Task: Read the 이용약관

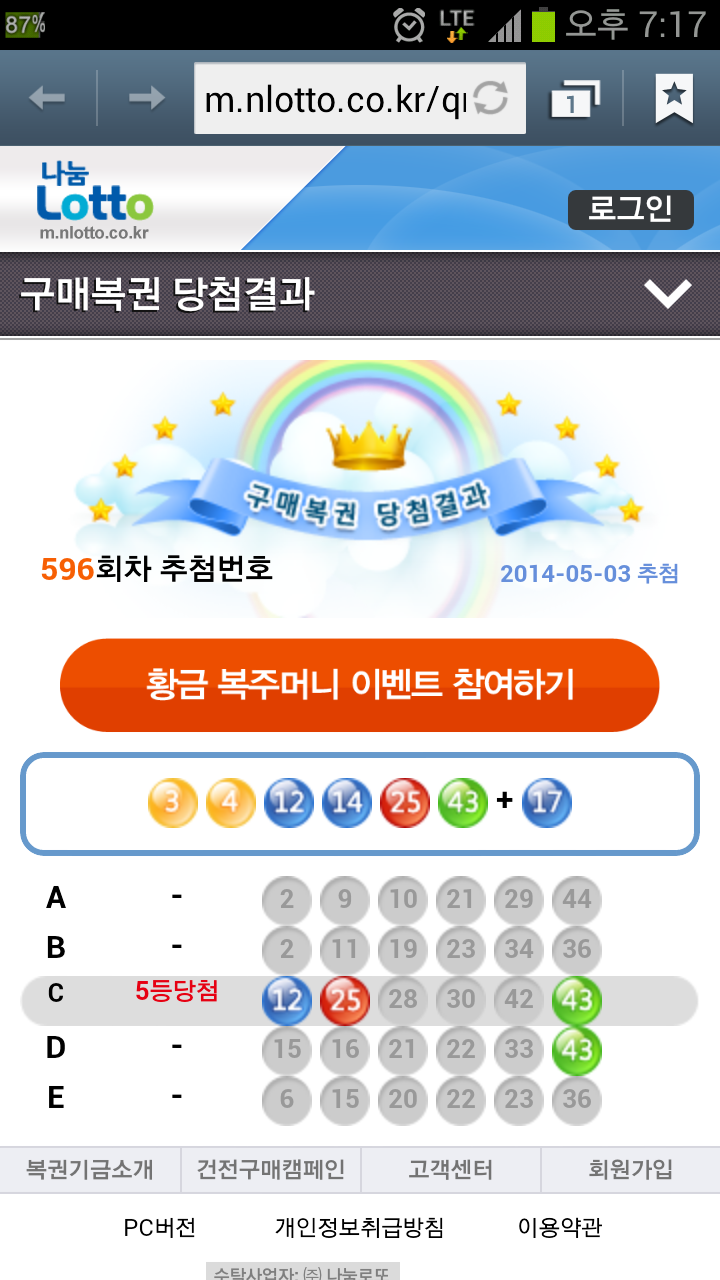Action: coord(560,1227)
